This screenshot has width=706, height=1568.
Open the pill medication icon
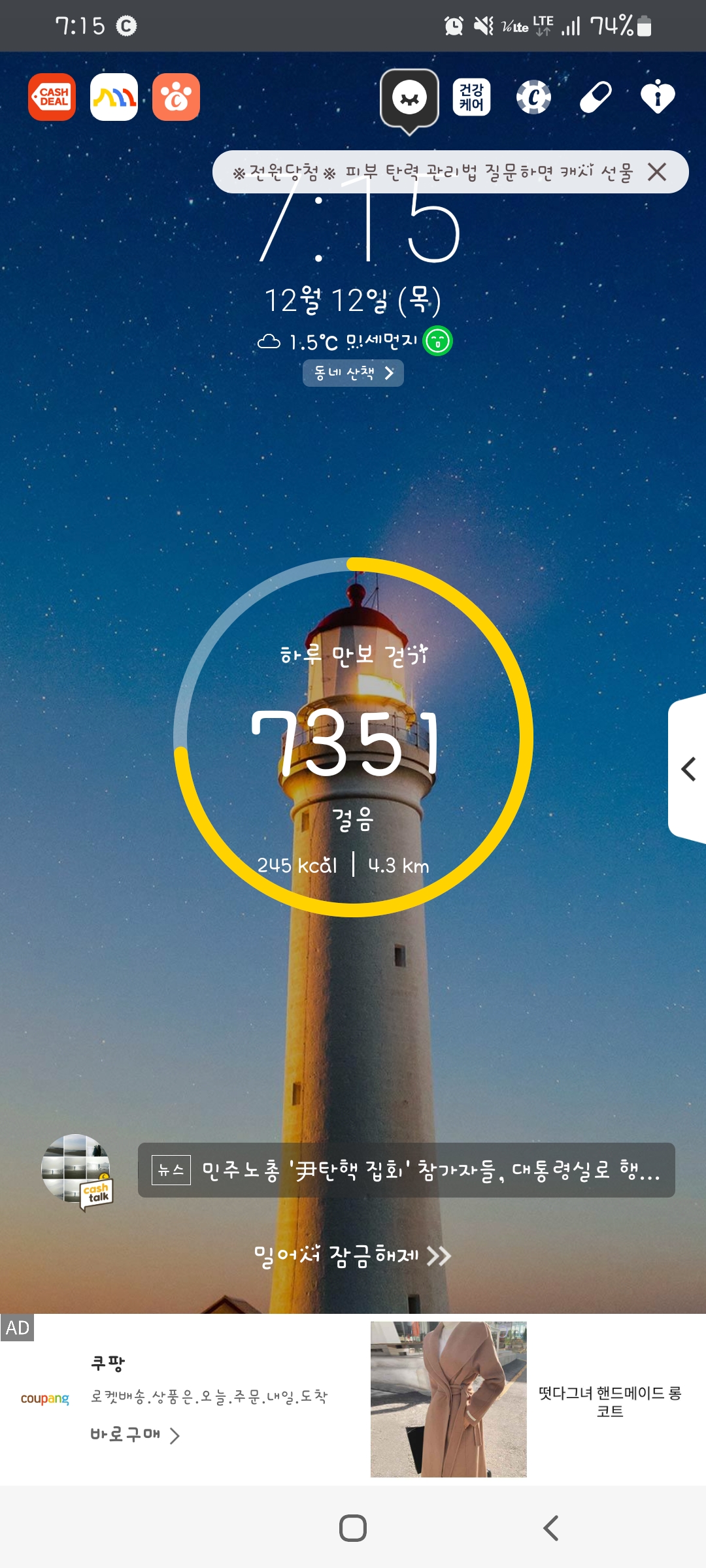tap(596, 97)
